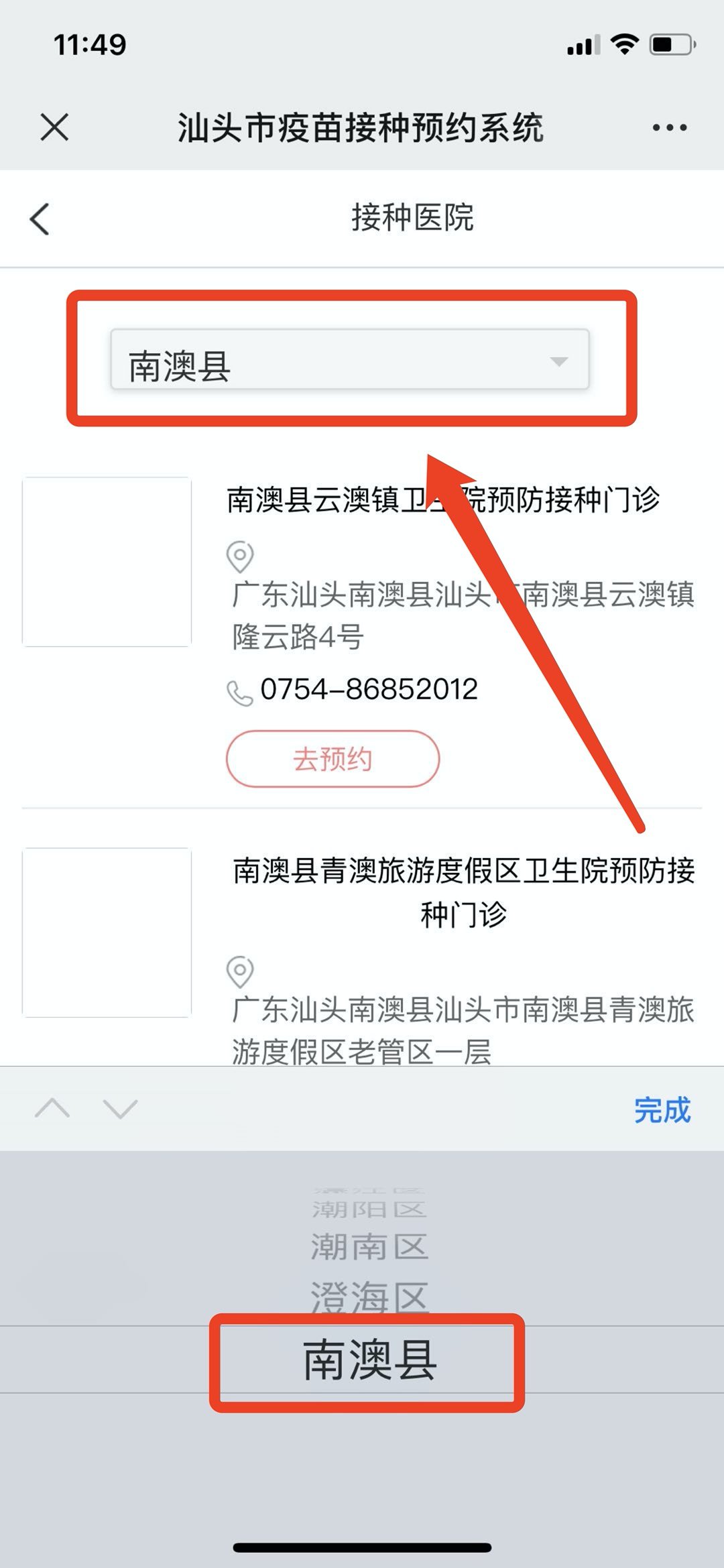The image size is (724, 1568).
Task: Open 南澳县云澳镇卫生院预防接种门诊 clinic entry
Action: click(442, 500)
